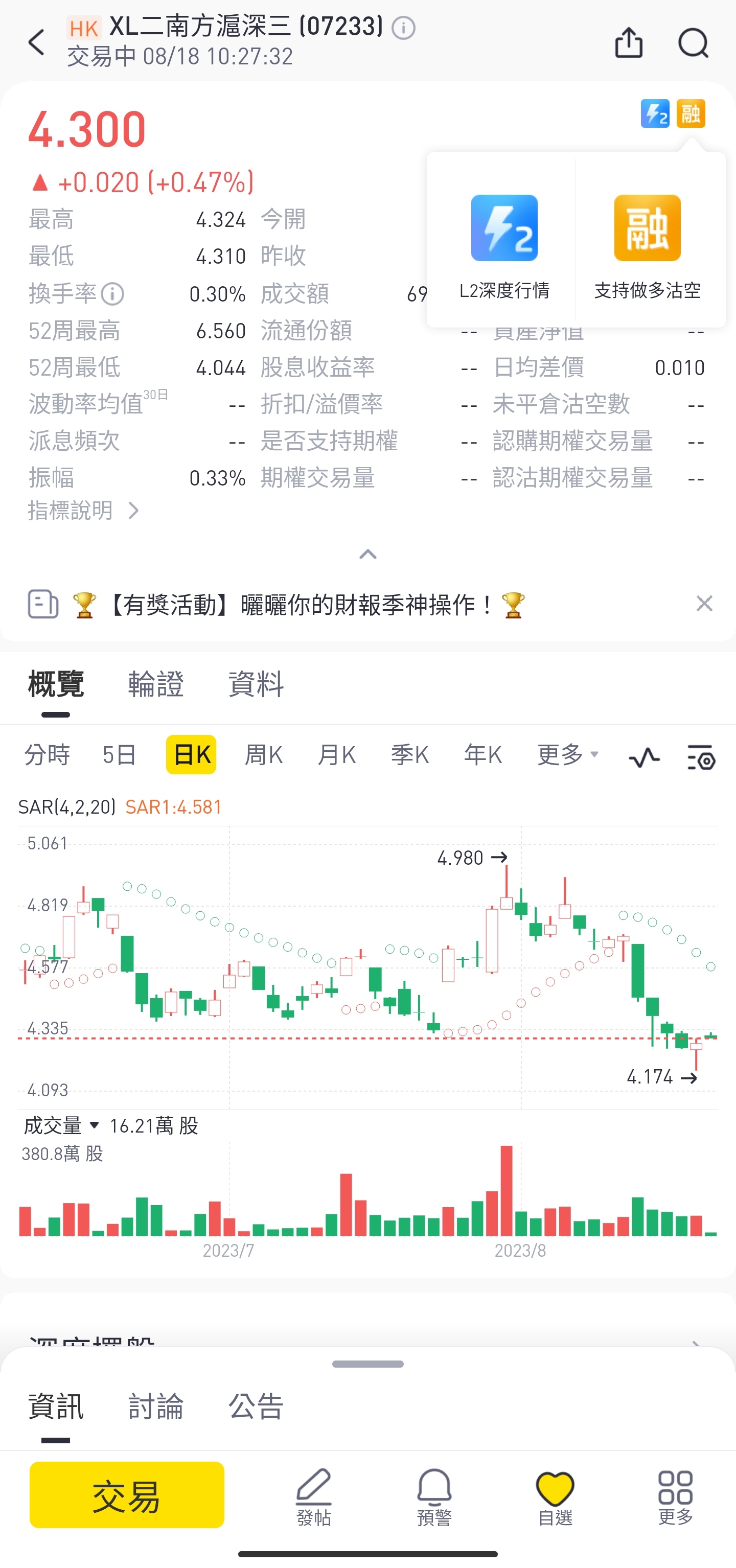
Task: Dismiss the 有獎活動 banner
Action: [704, 603]
